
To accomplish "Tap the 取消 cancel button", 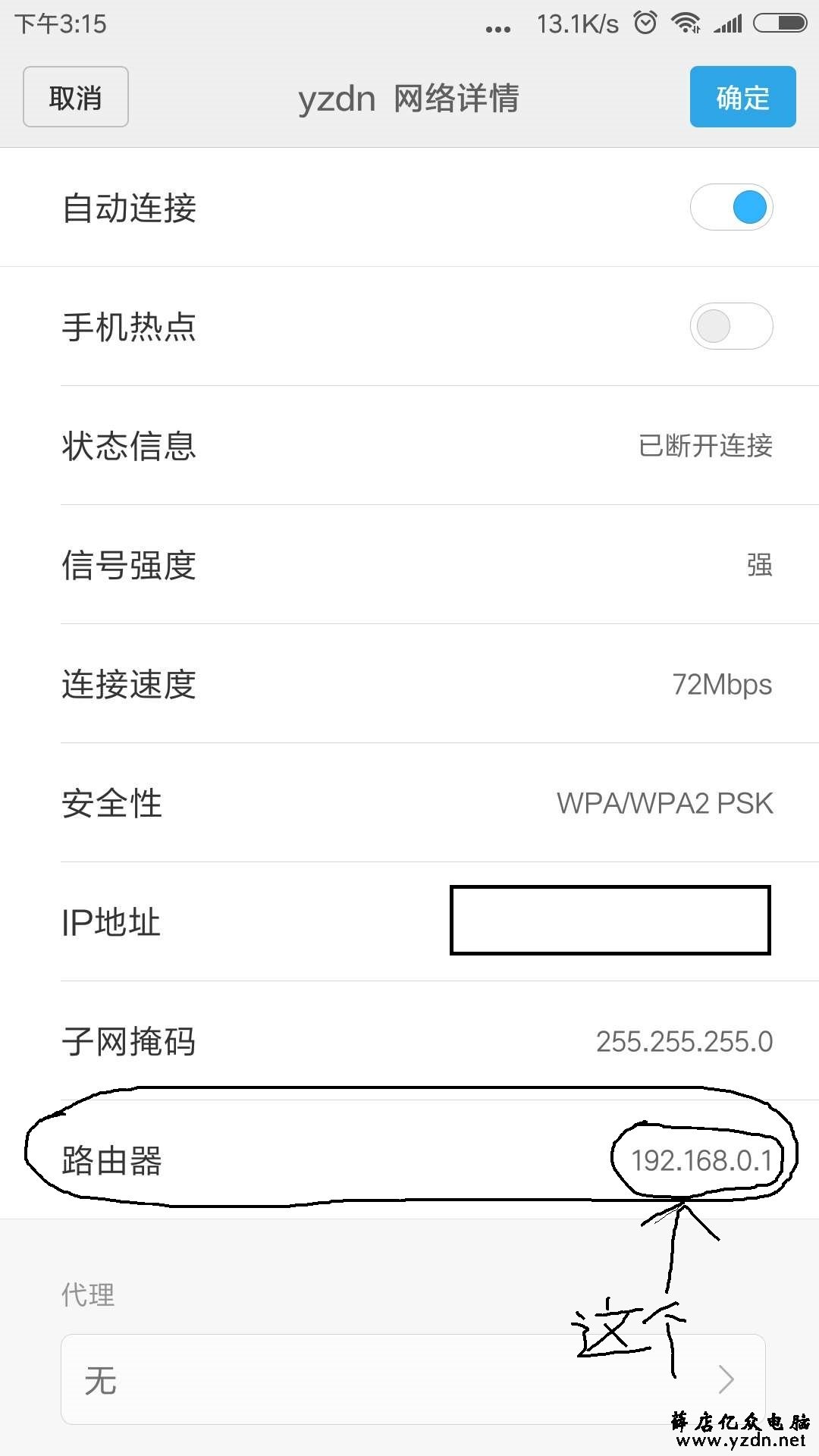I will pos(76,97).
